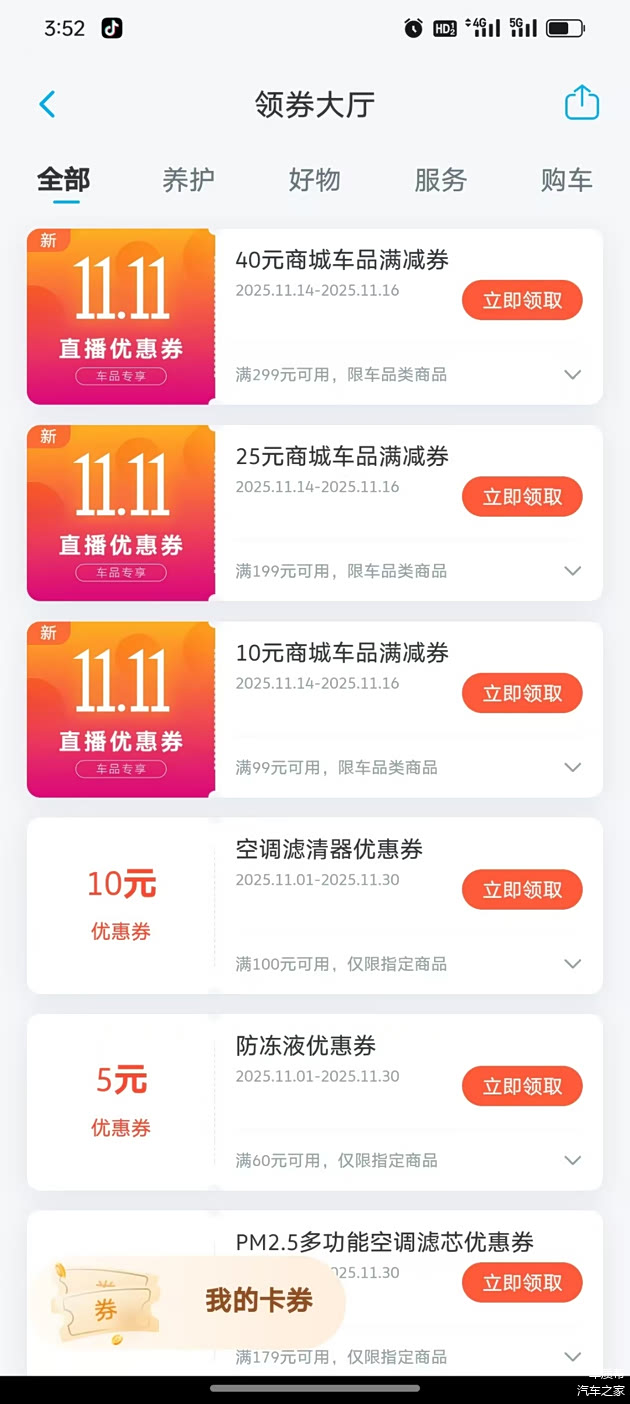Claim the 空调滤清器优惠券
This screenshot has height=1404, width=630.
click(522, 890)
